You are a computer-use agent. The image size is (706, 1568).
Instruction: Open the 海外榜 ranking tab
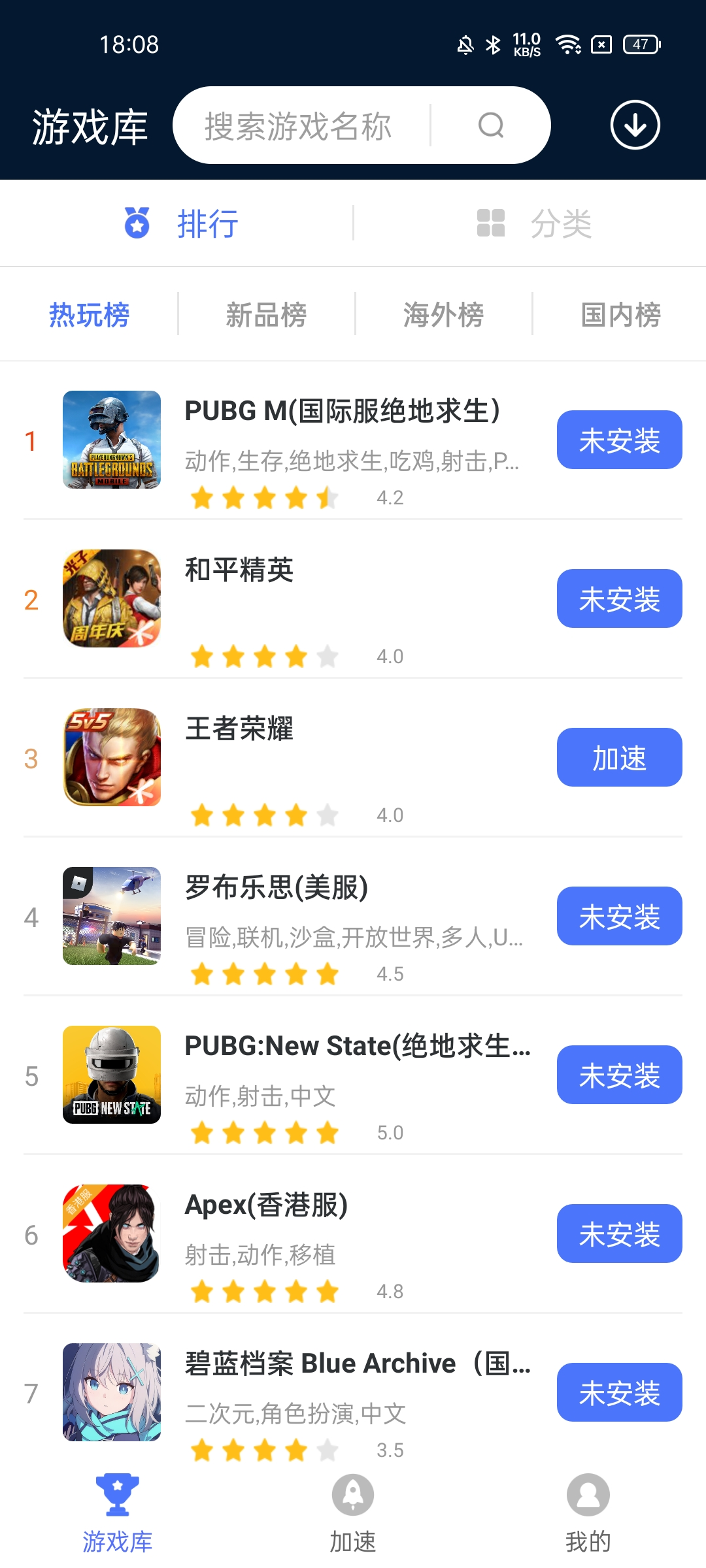tap(443, 314)
